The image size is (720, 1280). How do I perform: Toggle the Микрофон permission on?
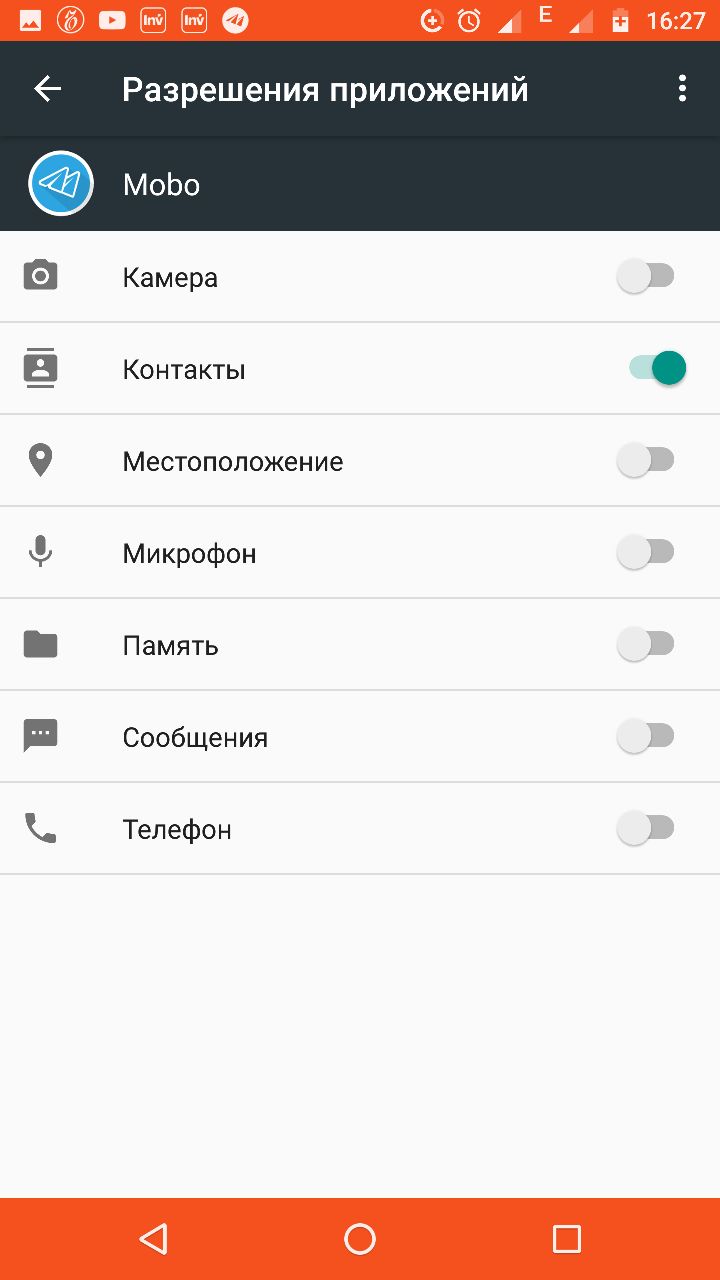(646, 552)
